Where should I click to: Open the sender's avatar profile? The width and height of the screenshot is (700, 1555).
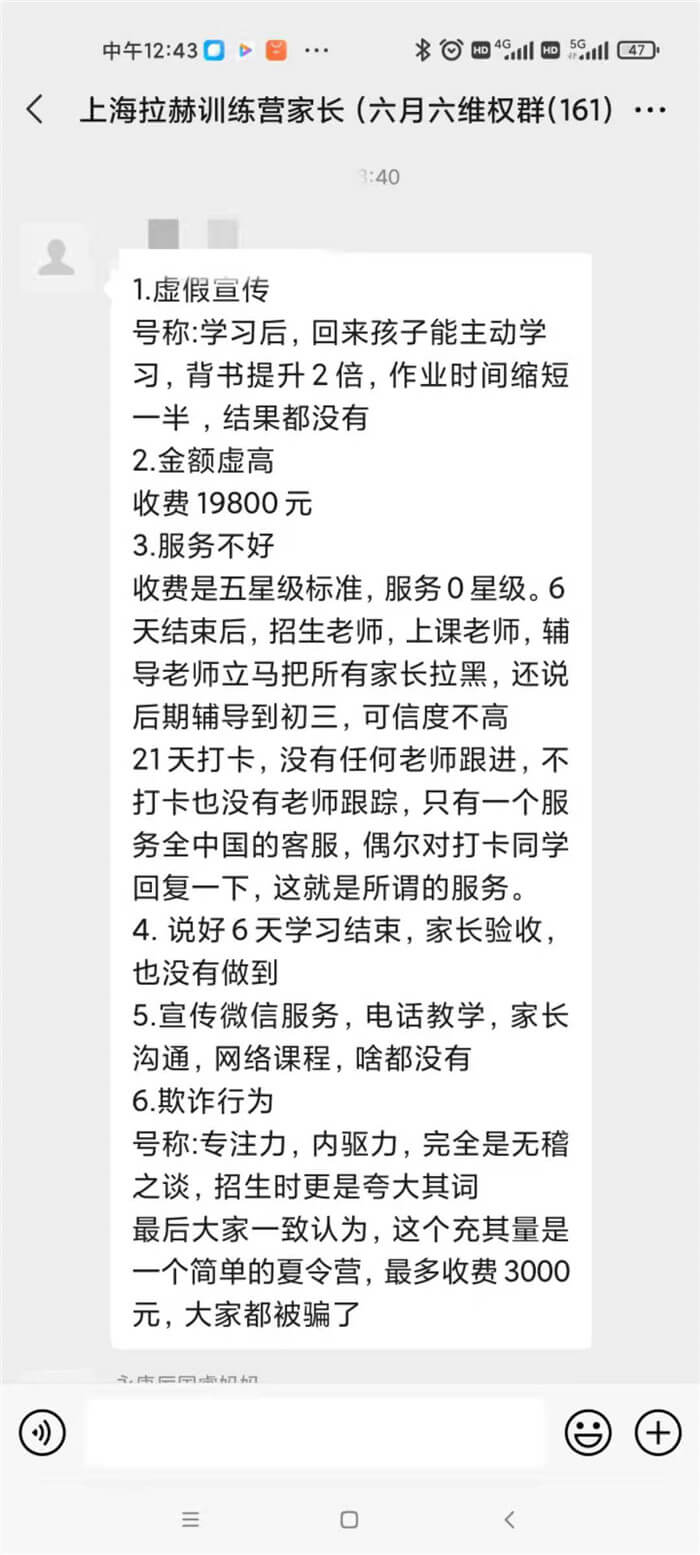[56, 257]
